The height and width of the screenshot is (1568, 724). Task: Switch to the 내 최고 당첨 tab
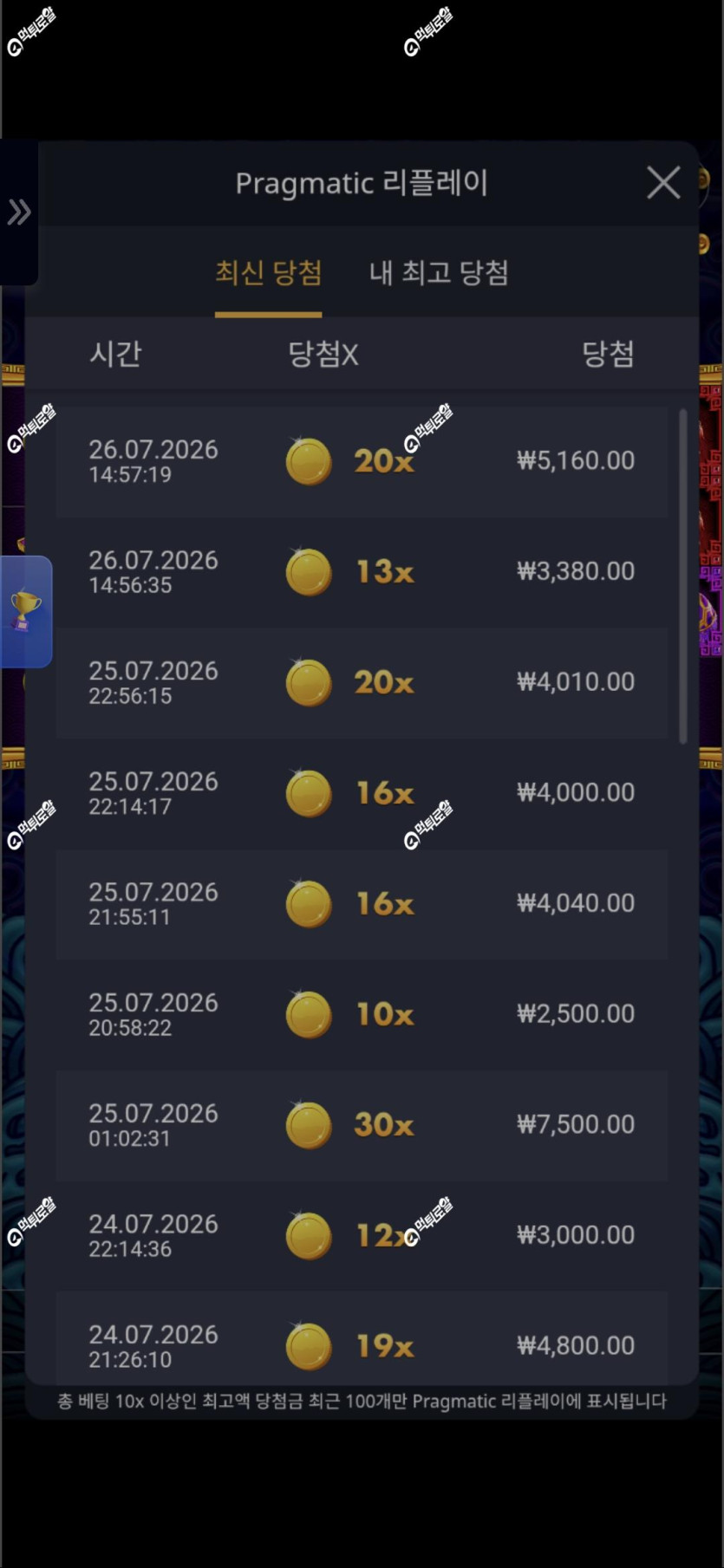(x=439, y=273)
